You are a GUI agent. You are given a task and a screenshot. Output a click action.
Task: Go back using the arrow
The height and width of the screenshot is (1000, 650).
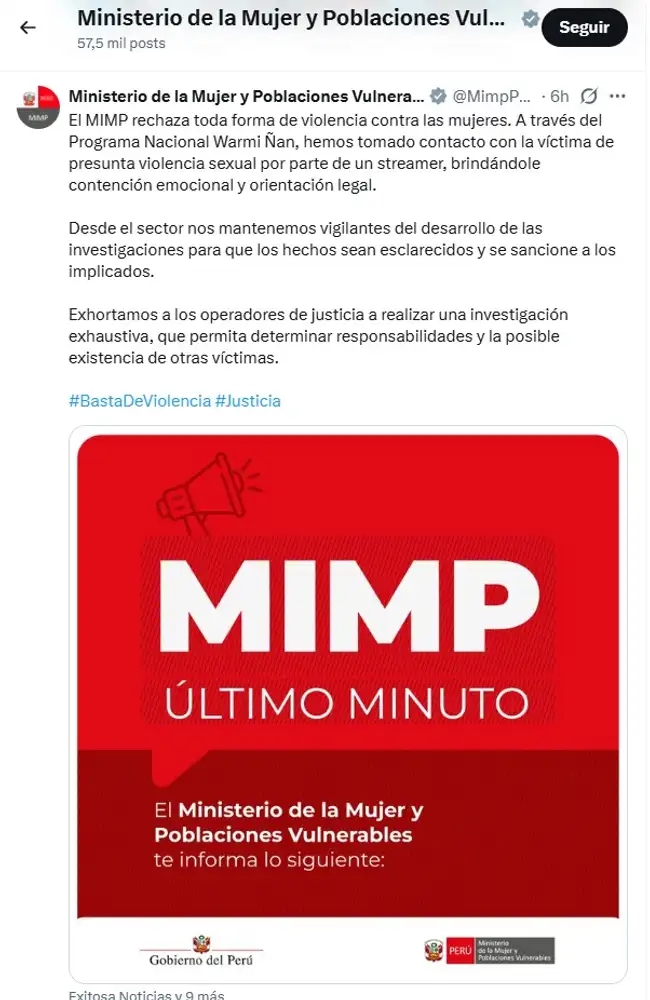27,27
